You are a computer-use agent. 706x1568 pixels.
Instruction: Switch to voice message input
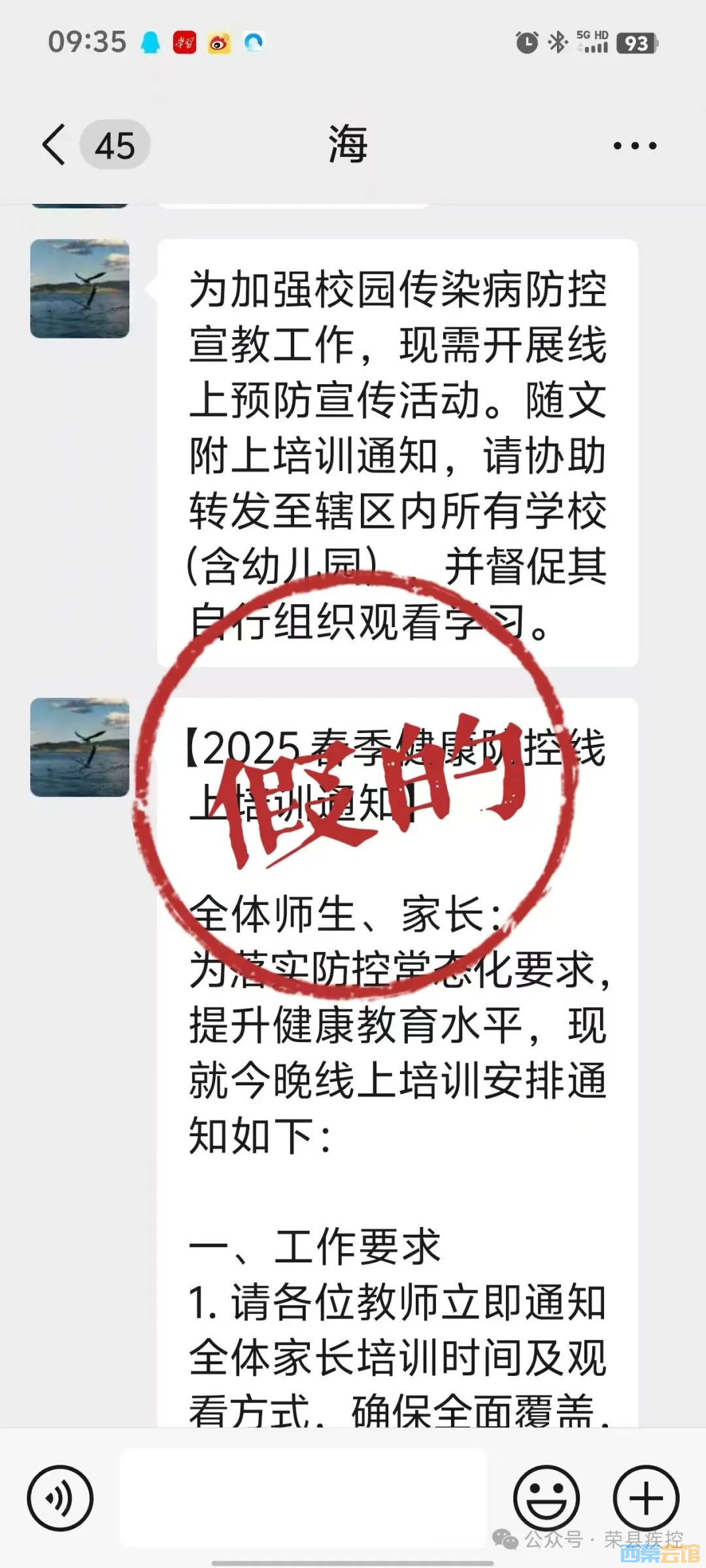[x=60, y=1498]
